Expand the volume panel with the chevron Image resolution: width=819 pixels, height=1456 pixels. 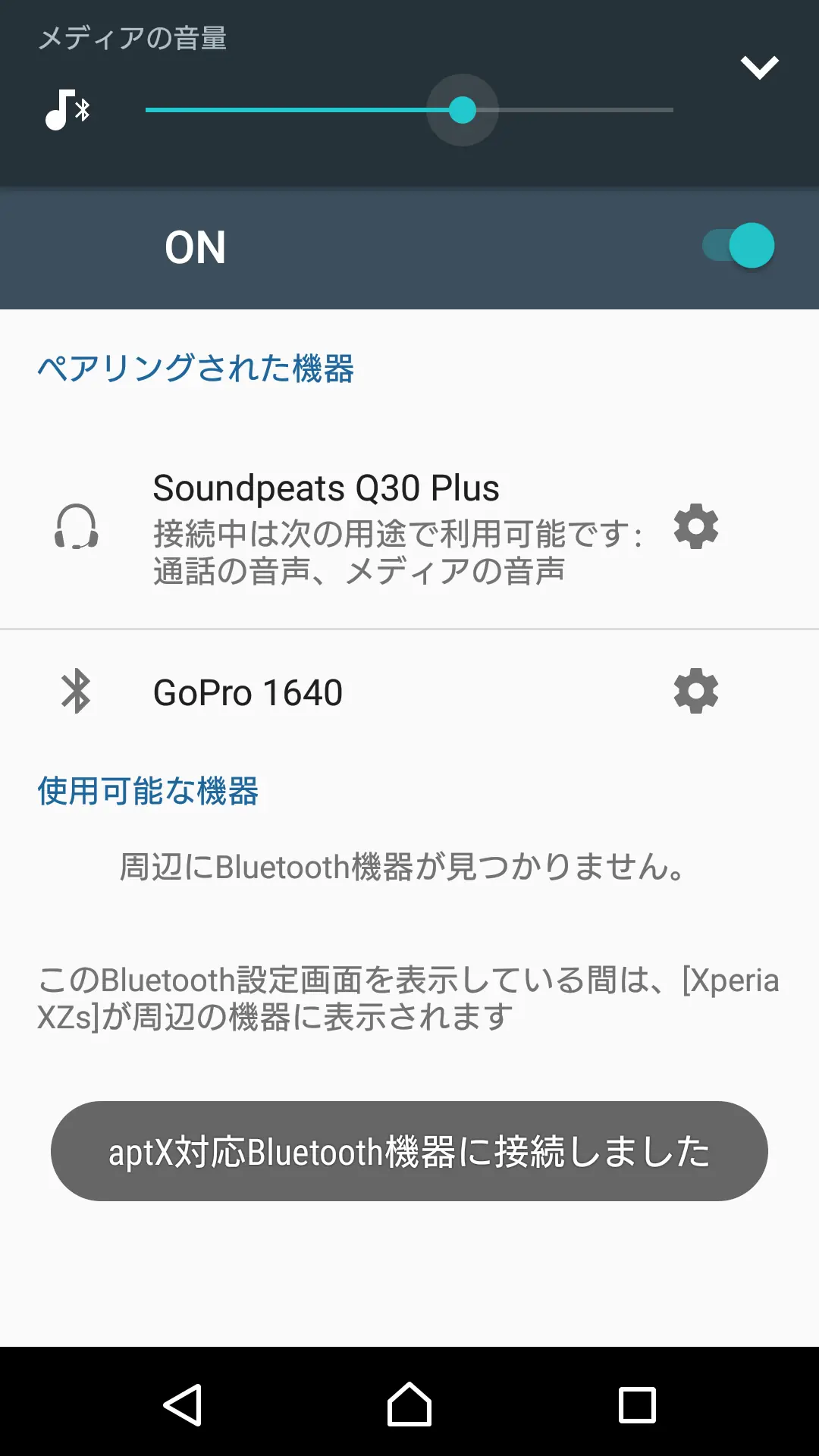point(759,67)
